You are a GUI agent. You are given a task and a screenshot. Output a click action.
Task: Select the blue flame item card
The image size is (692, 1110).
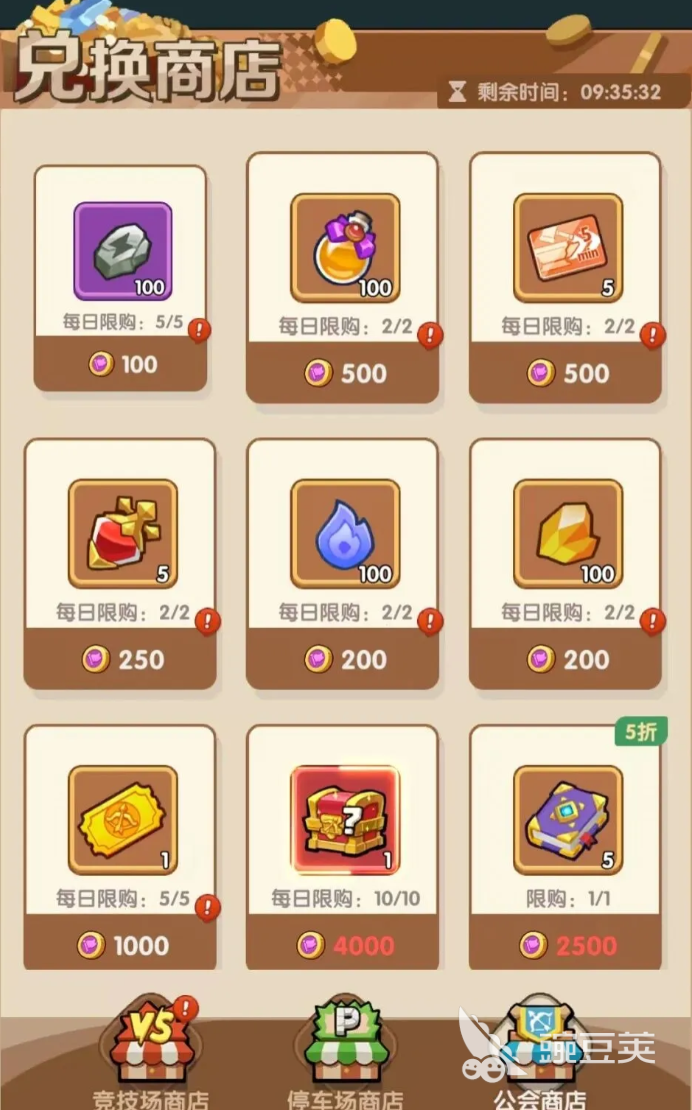point(344,535)
